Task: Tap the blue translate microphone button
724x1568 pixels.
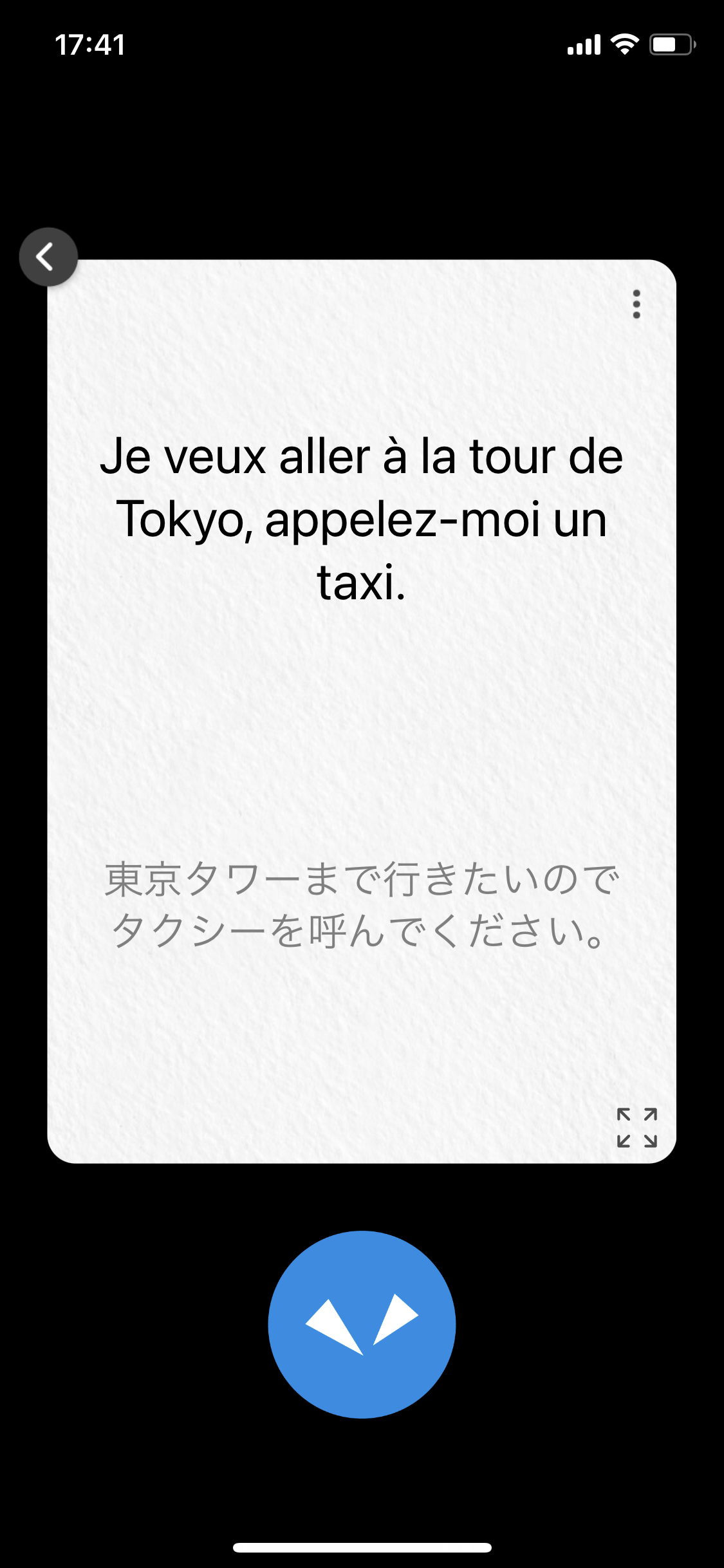Action: click(362, 1324)
